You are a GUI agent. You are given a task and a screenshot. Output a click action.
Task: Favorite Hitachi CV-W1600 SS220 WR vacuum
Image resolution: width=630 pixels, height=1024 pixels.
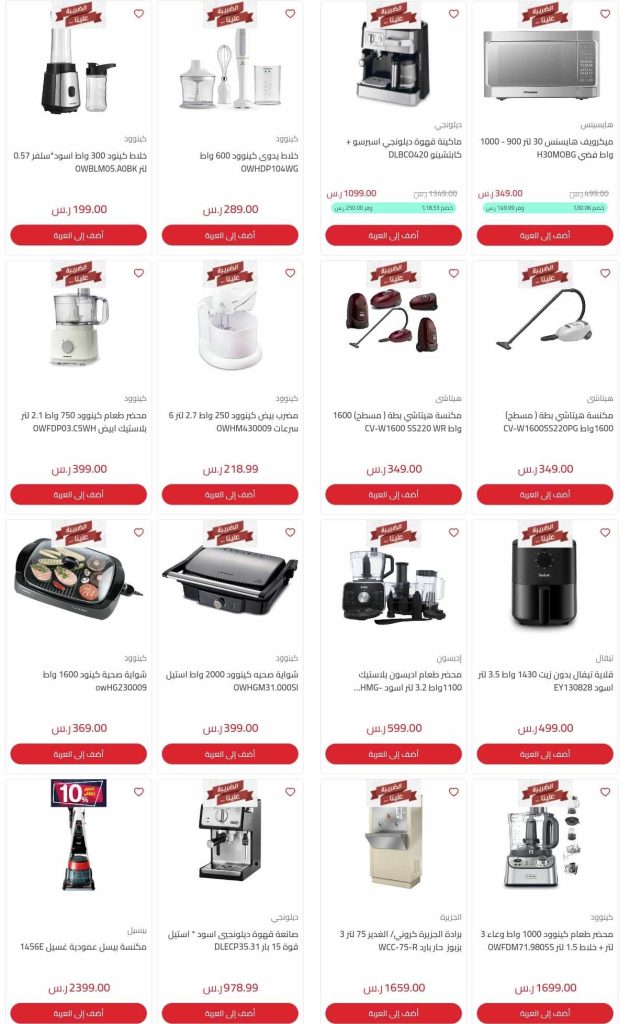click(454, 273)
